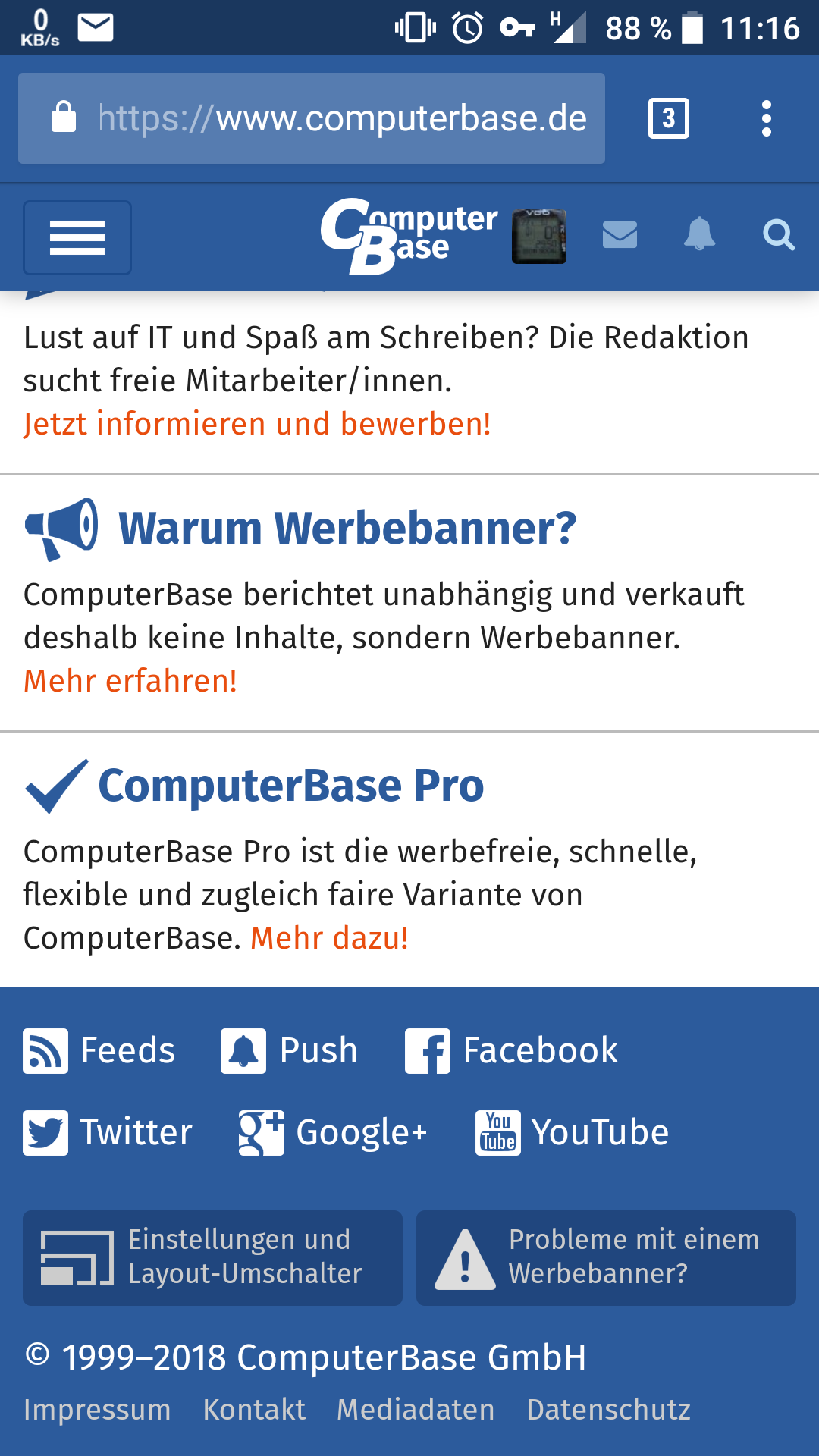Open the 'Mehr dazu!' link

[329, 938]
